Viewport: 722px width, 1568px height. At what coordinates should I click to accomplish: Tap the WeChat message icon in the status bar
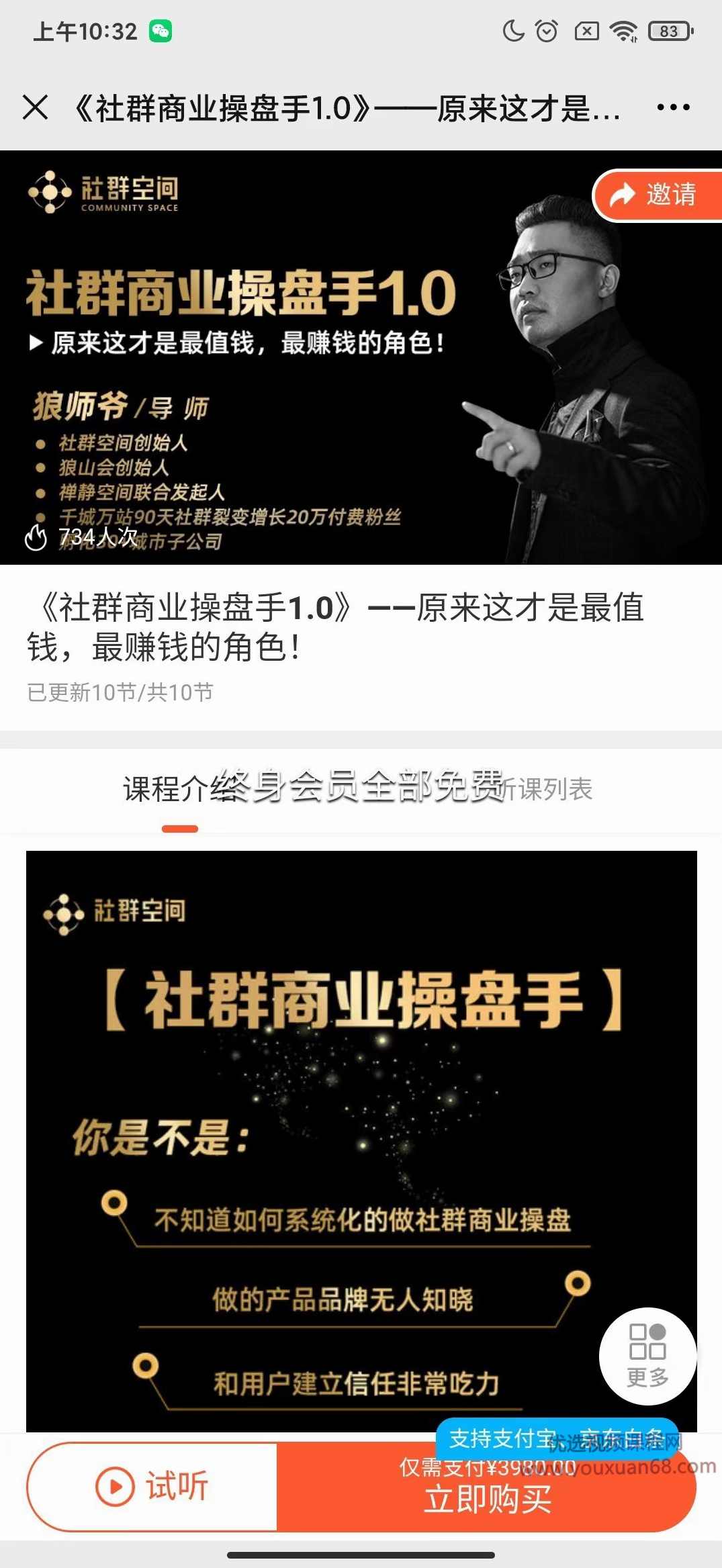pos(159,30)
